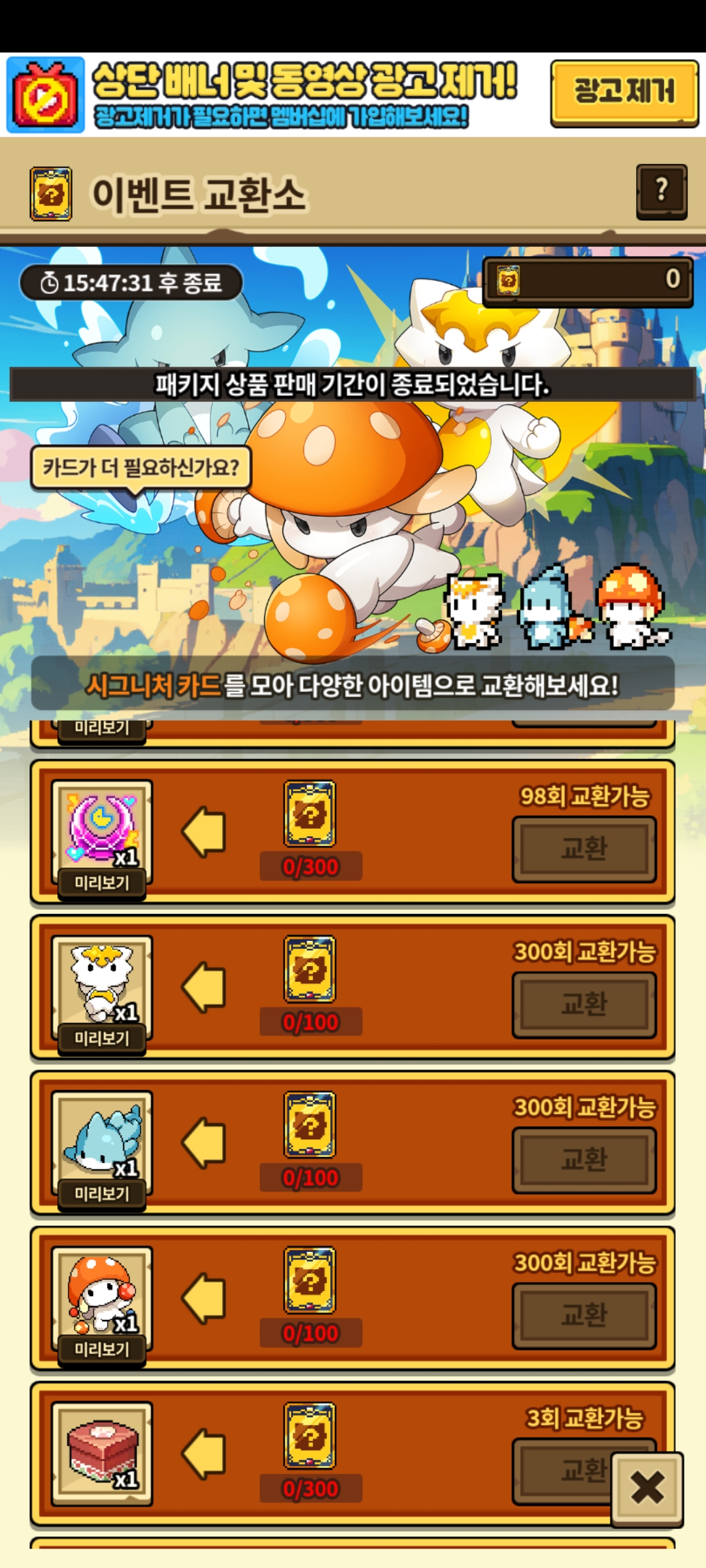706x1568 pixels.
Task: Exchange cards for the white cat character
Action: pos(584,1005)
